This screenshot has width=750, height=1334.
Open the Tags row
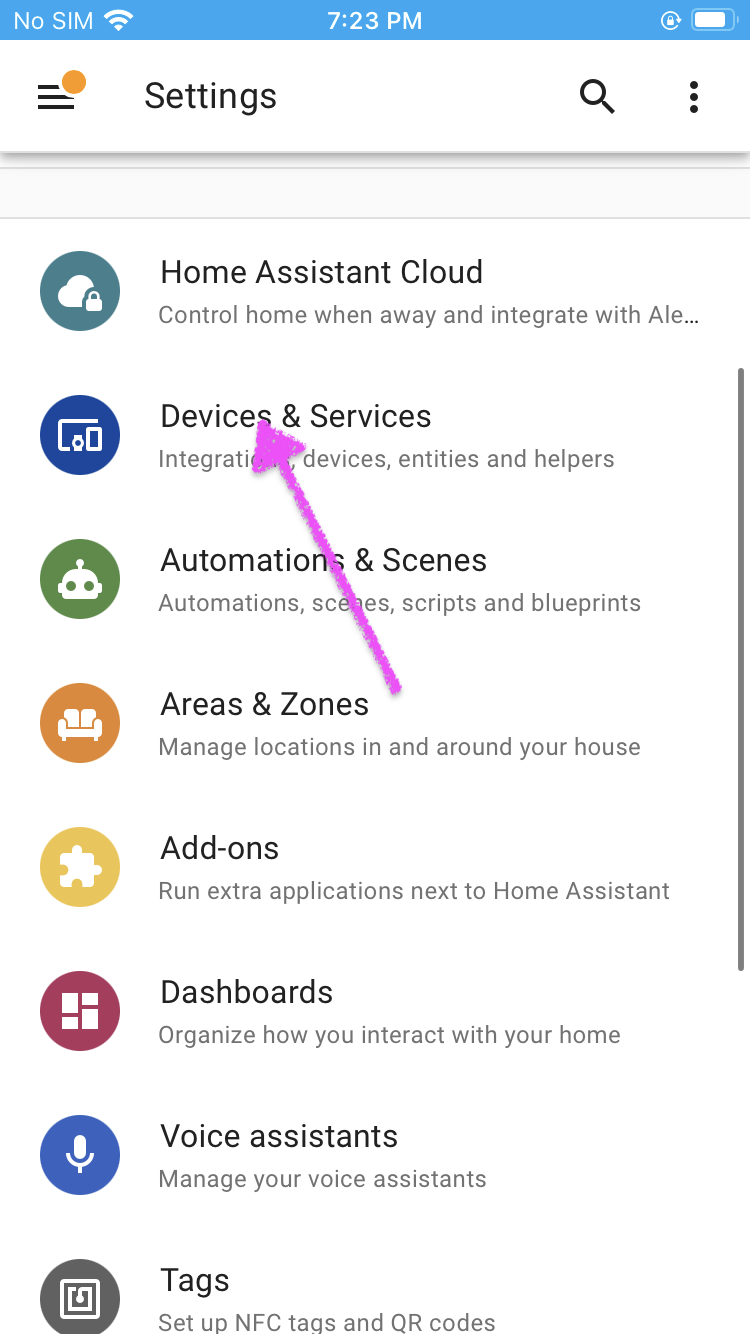pos(375,1290)
